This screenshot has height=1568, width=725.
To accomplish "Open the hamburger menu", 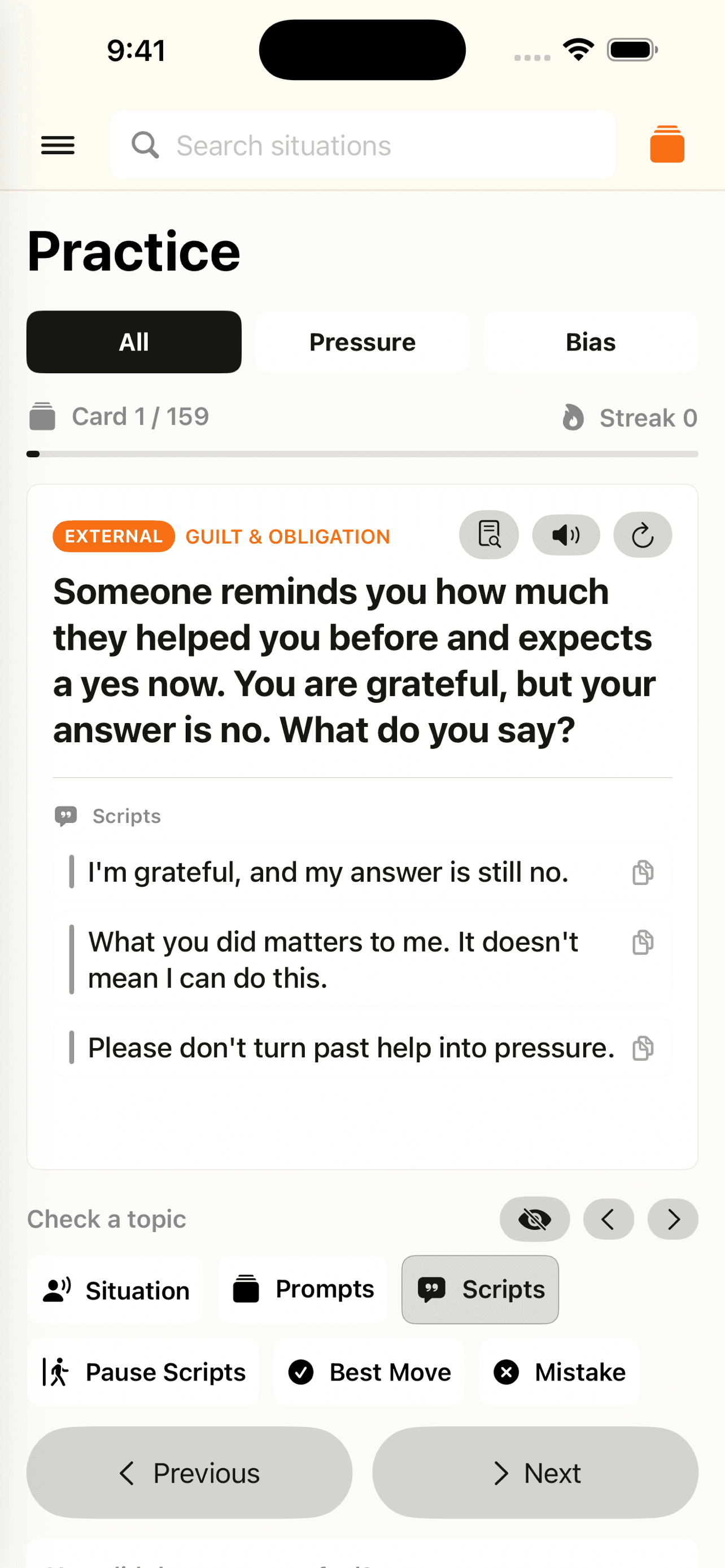I will coord(58,145).
